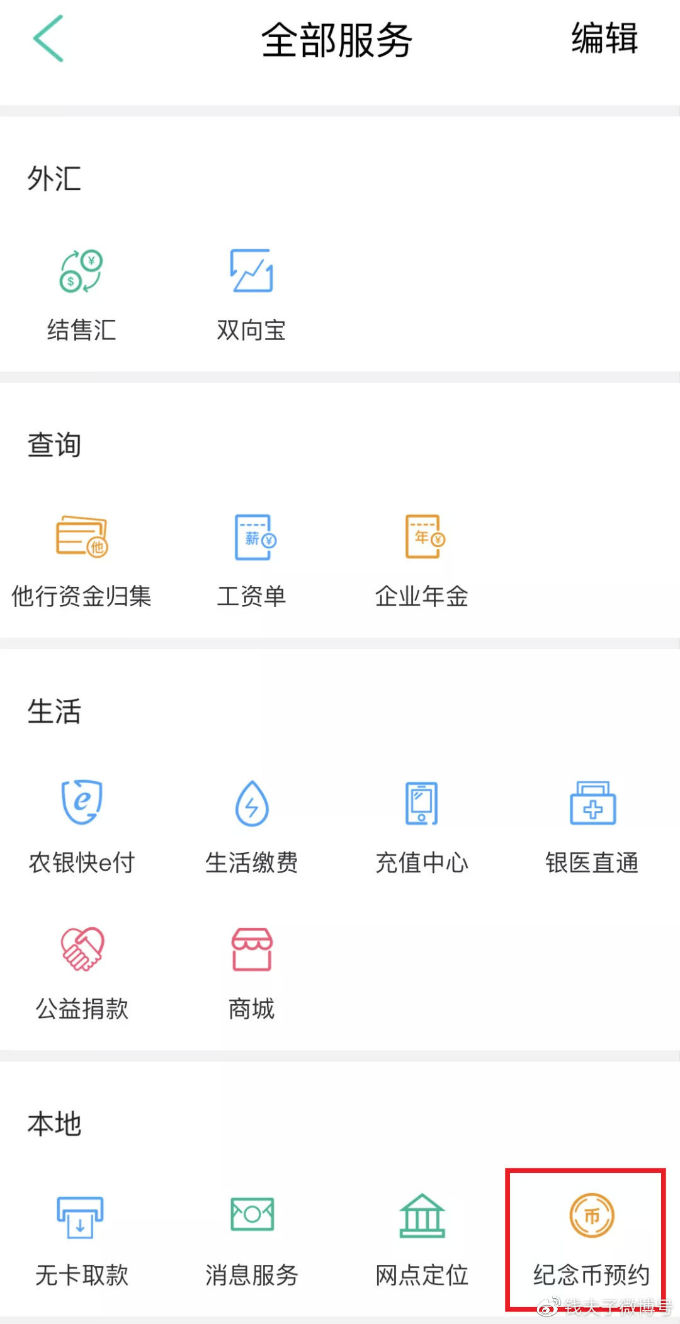The width and height of the screenshot is (680, 1324).
Task: Select 他行资金归集
Action: (x=81, y=560)
